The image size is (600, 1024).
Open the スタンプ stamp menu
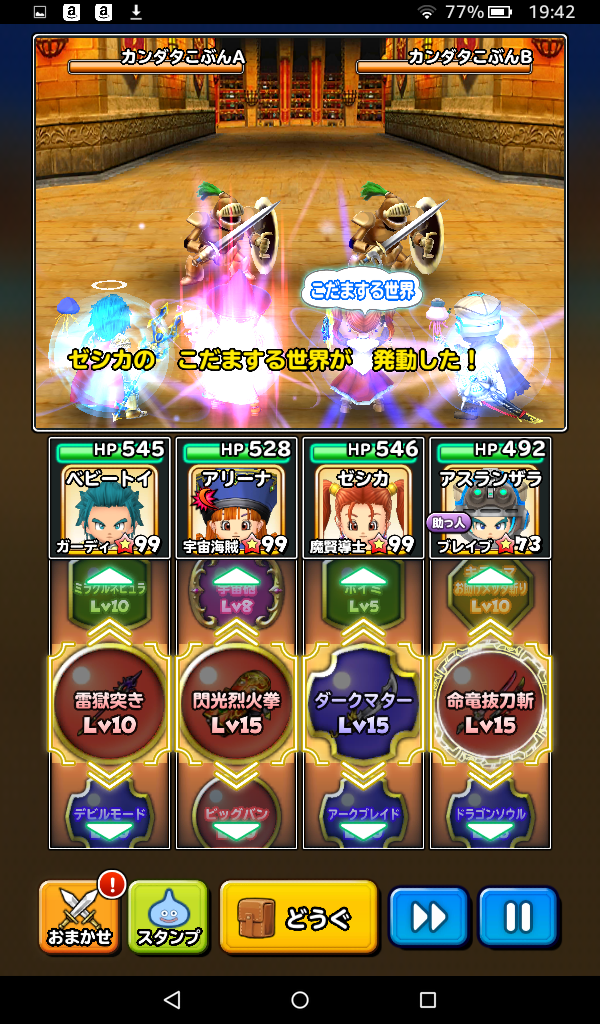(168, 917)
